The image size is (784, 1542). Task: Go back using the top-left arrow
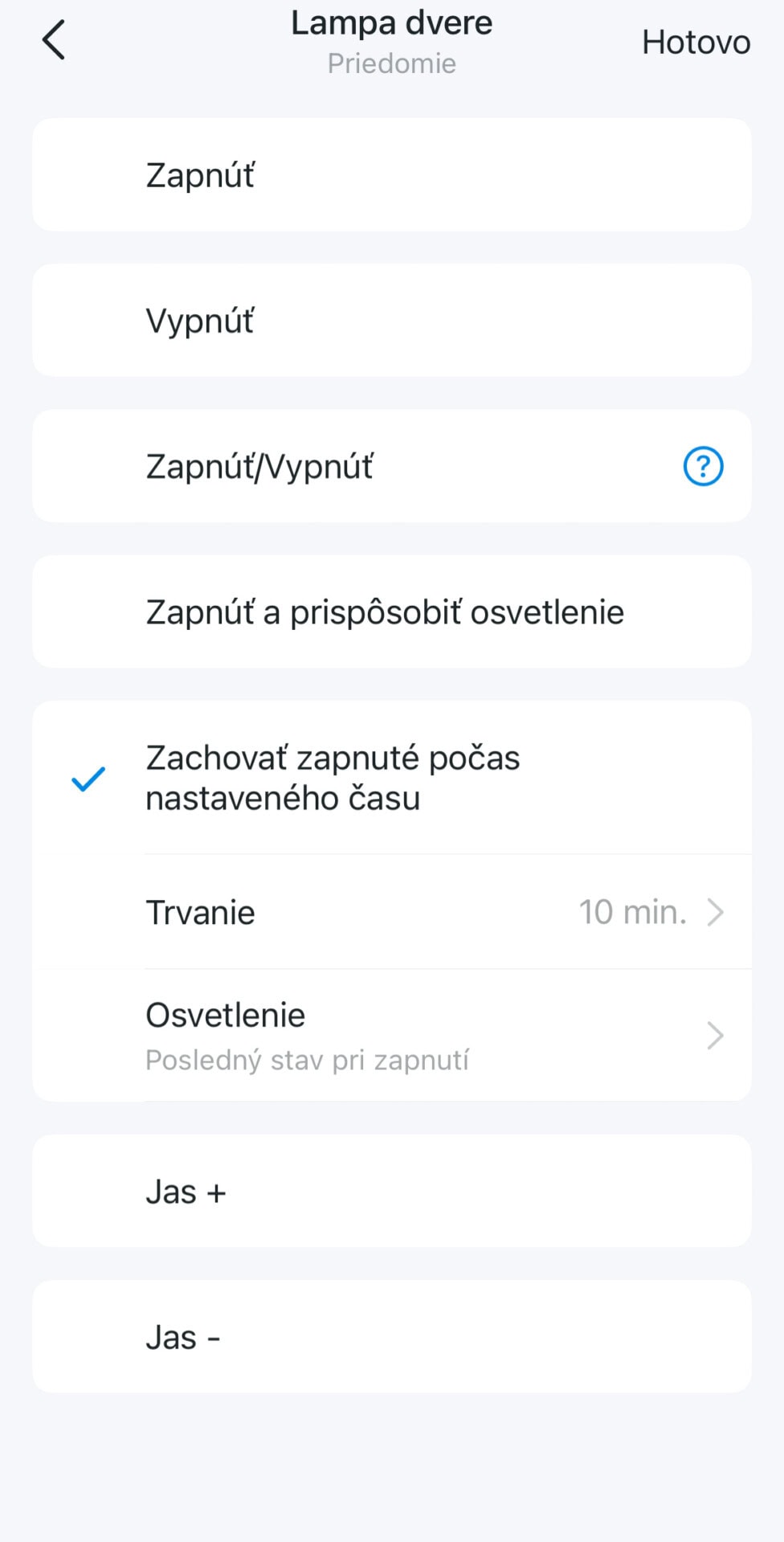click(54, 40)
